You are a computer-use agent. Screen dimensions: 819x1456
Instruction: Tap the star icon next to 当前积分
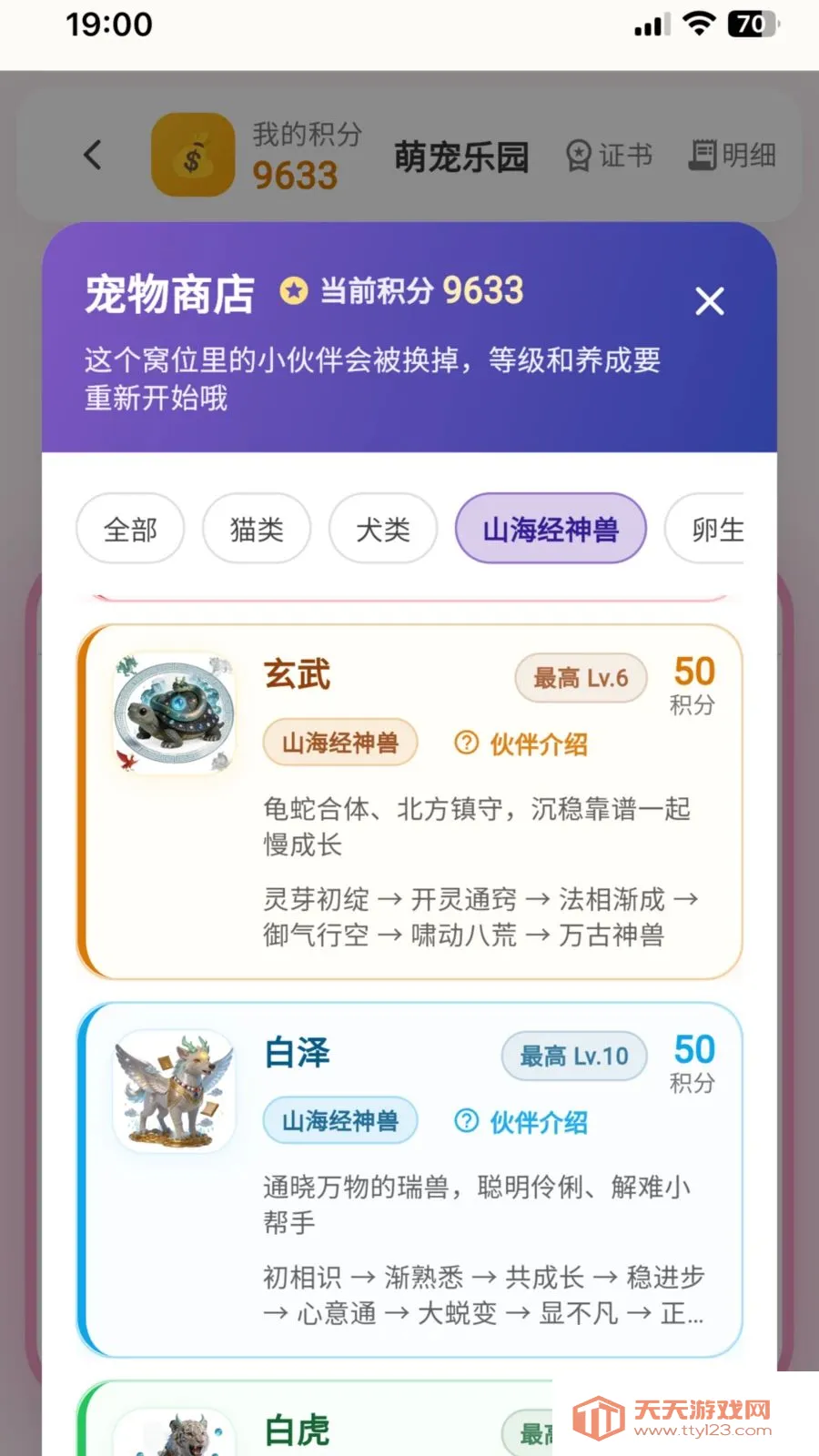coord(293,291)
